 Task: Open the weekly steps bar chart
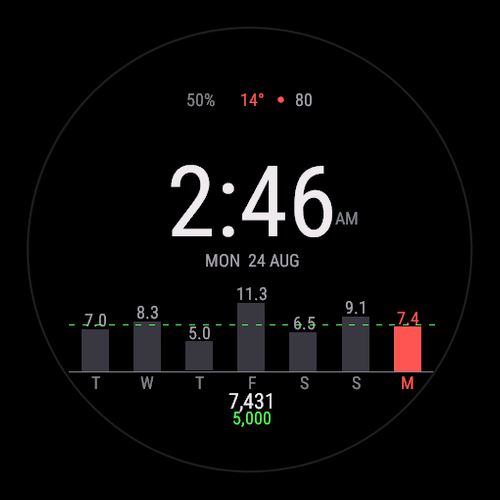(251, 339)
